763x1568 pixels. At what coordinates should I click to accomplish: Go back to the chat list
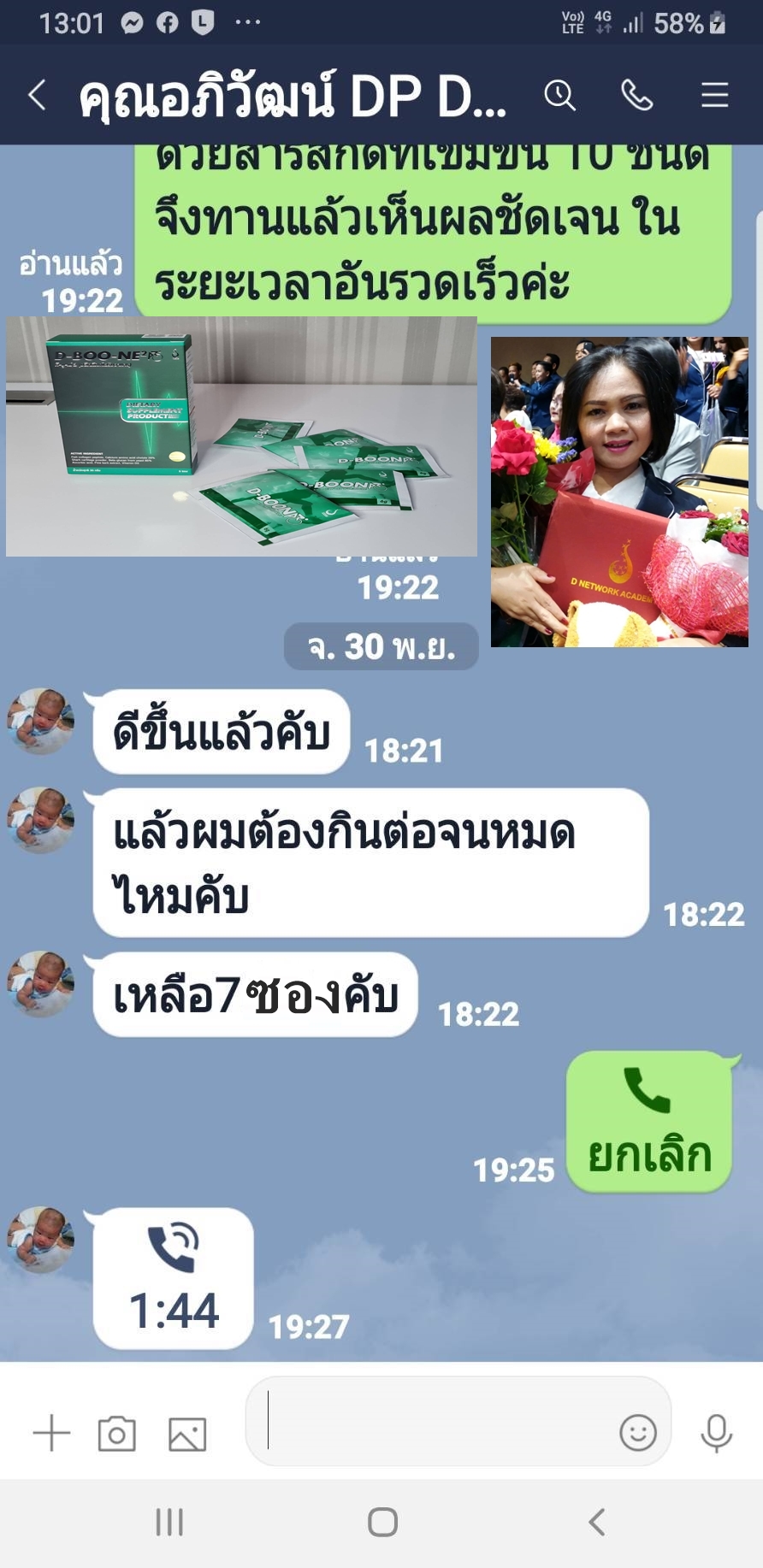tap(37, 95)
